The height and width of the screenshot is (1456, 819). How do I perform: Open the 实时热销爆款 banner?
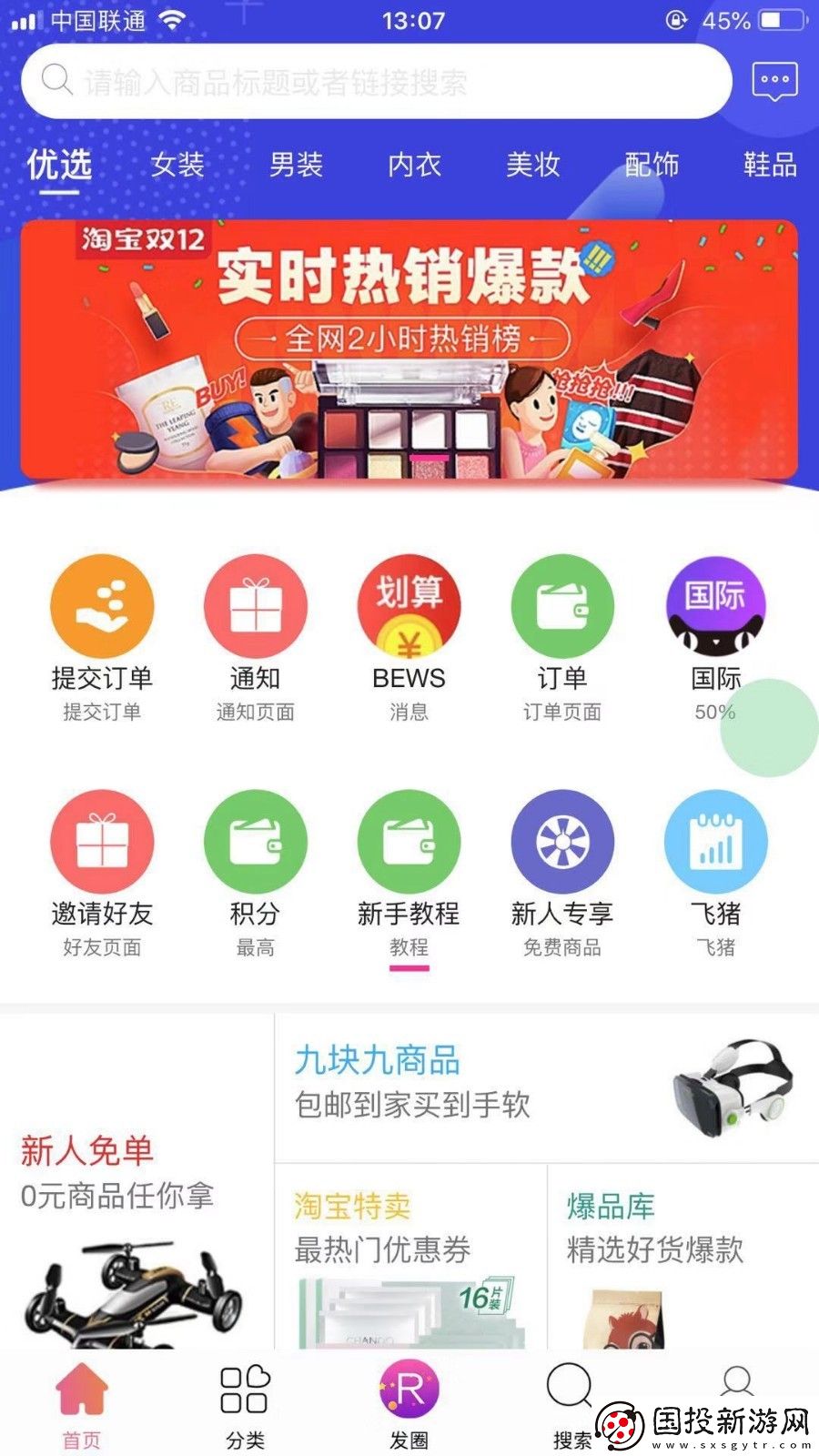coord(409,349)
